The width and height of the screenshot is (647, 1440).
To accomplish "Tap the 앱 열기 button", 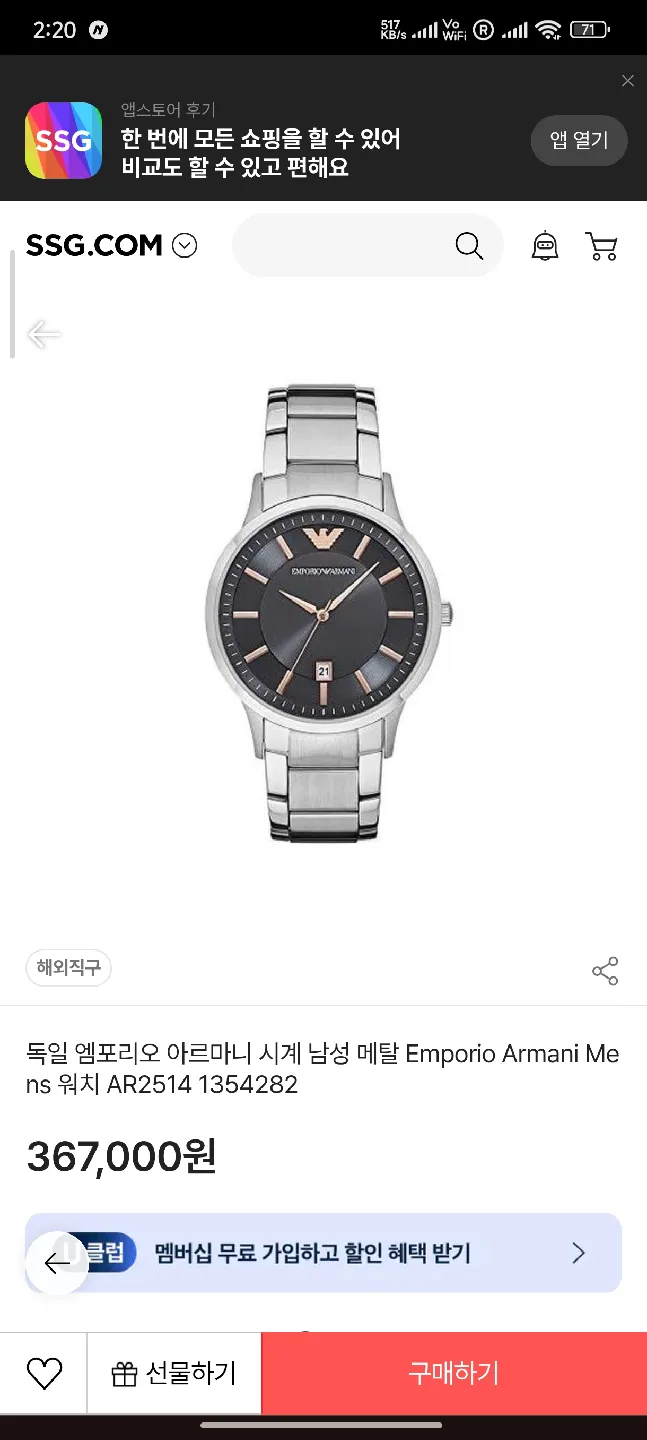I will [x=578, y=140].
